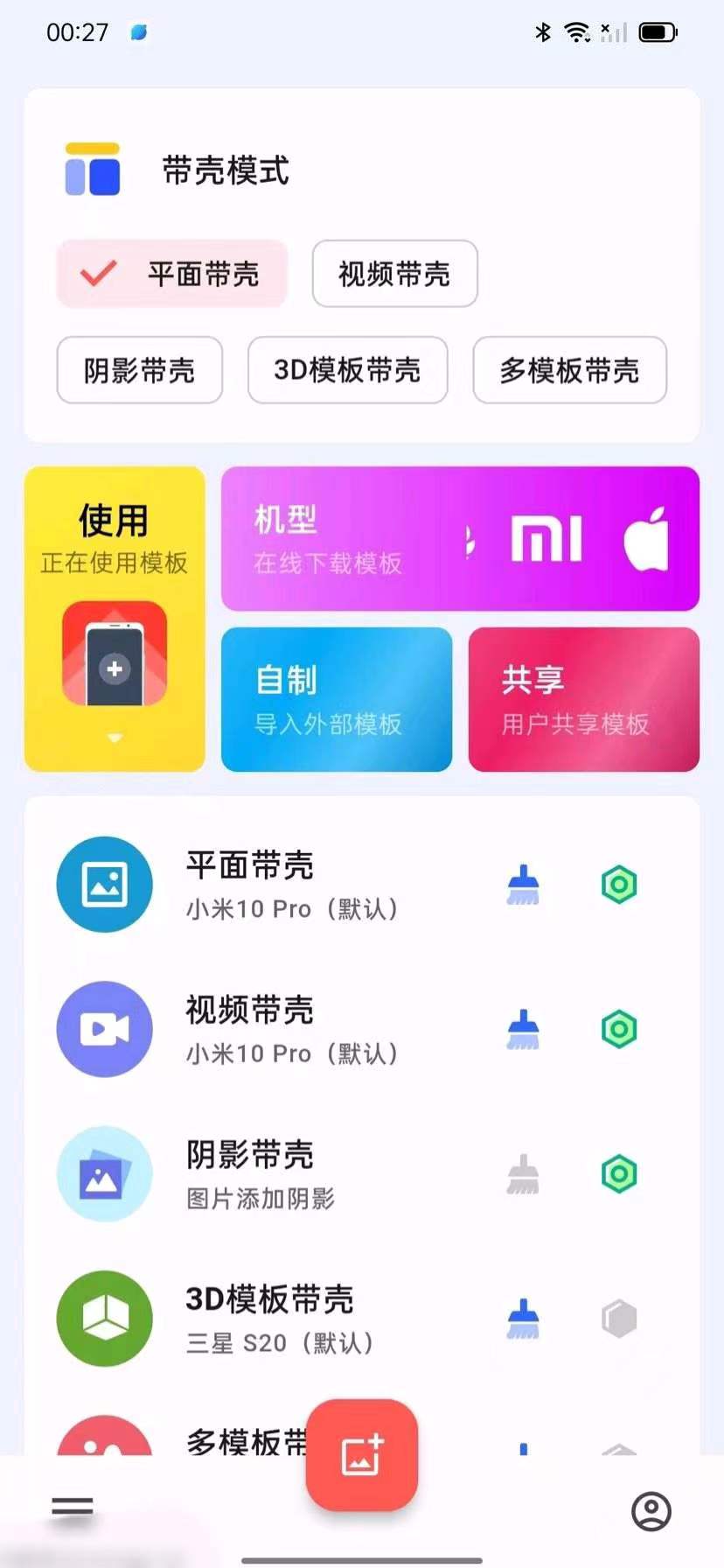Open the yellow 使用 current template card

pos(115,619)
